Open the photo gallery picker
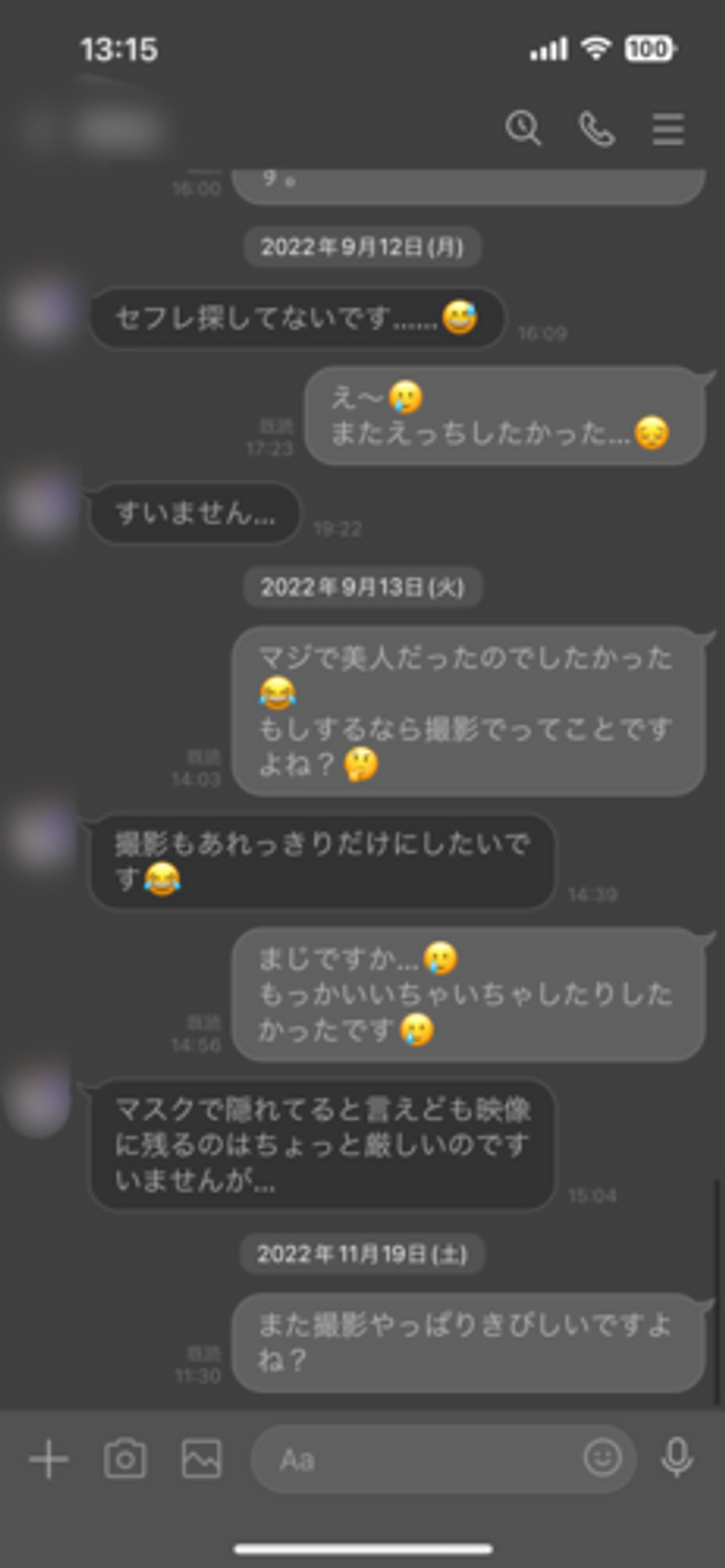 click(201, 1458)
